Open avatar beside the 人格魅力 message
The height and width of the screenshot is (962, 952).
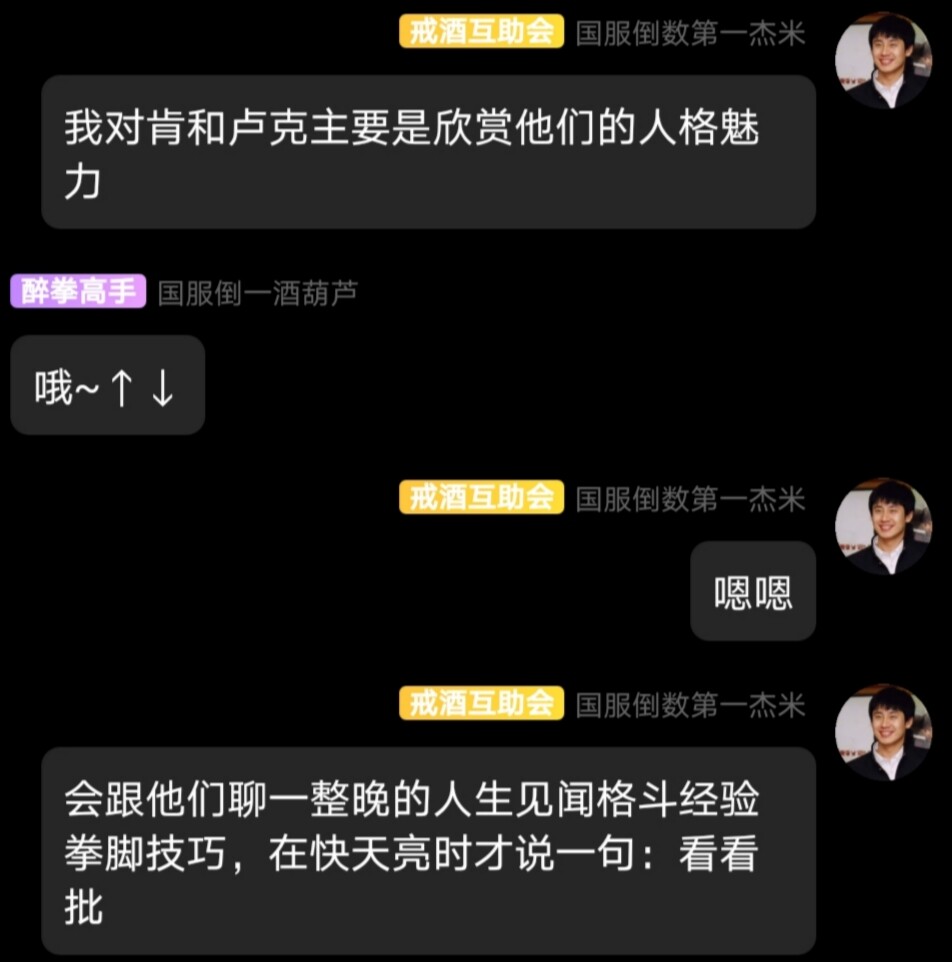point(883,61)
